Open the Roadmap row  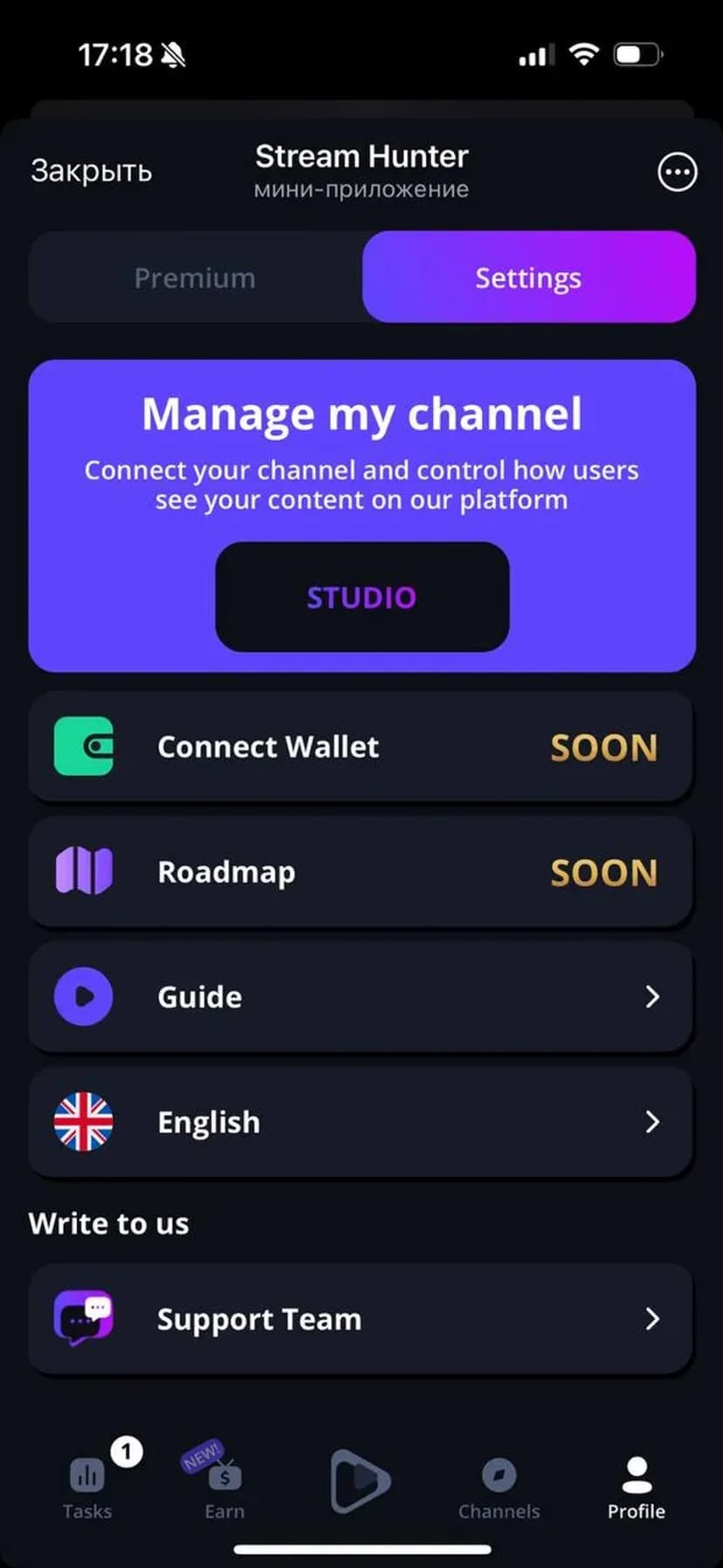(361, 872)
